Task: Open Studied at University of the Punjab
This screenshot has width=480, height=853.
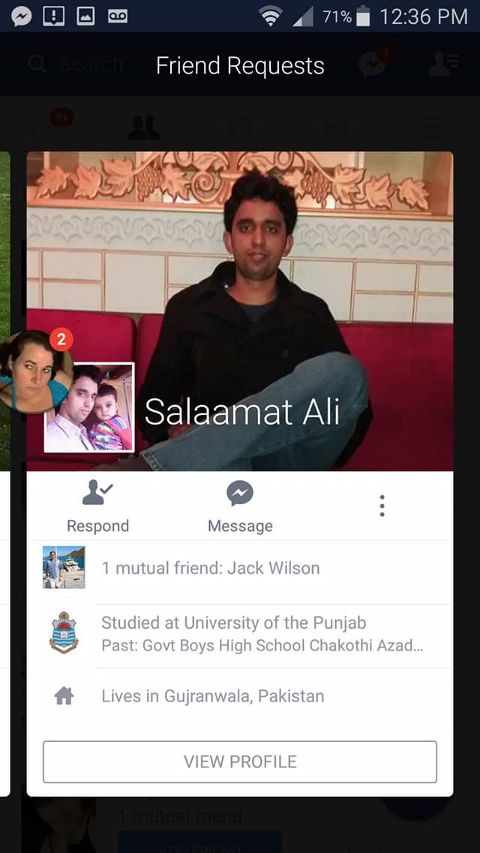Action: (x=240, y=635)
